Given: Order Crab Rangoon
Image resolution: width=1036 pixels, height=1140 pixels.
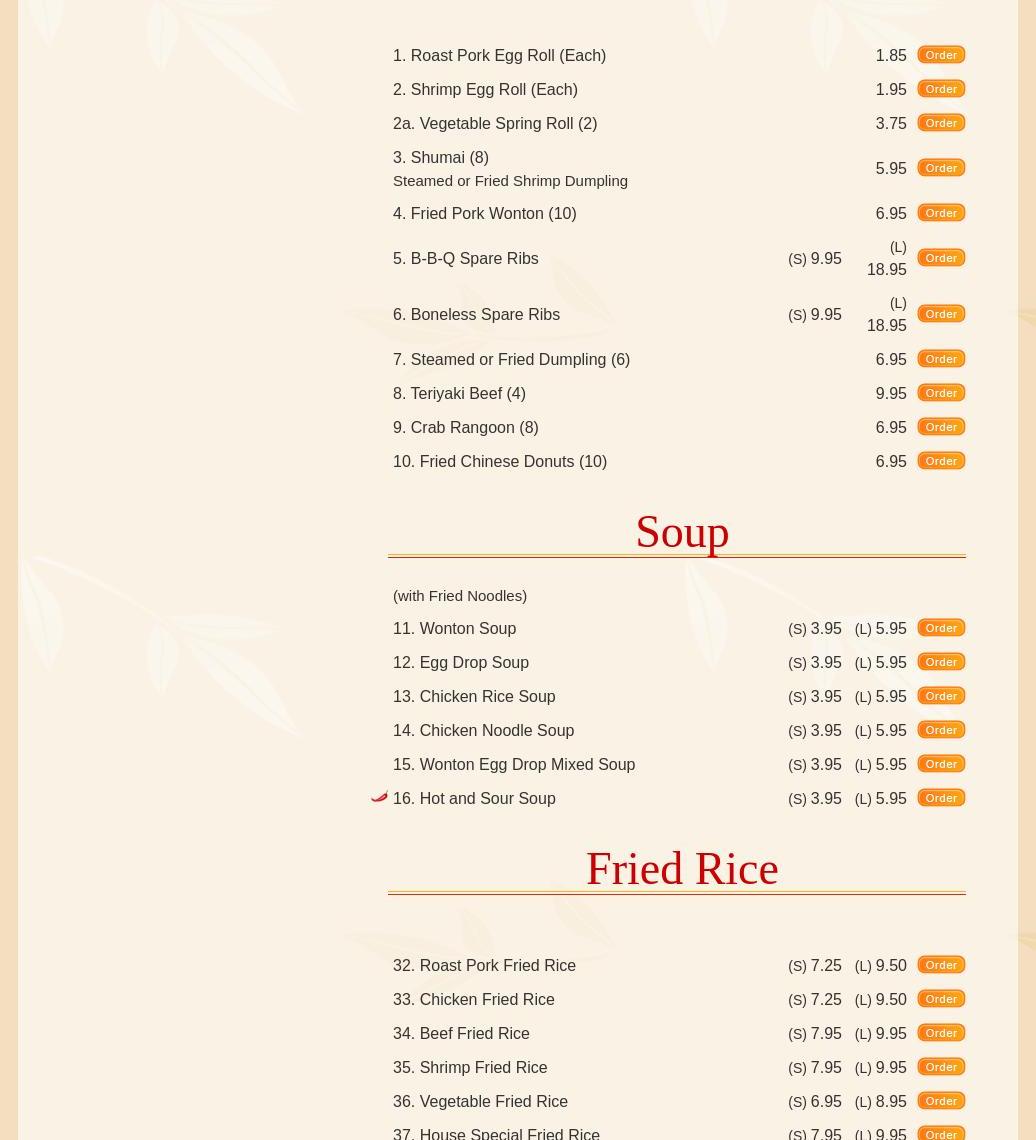Looking at the screenshot, I should click(x=941, y=427).
